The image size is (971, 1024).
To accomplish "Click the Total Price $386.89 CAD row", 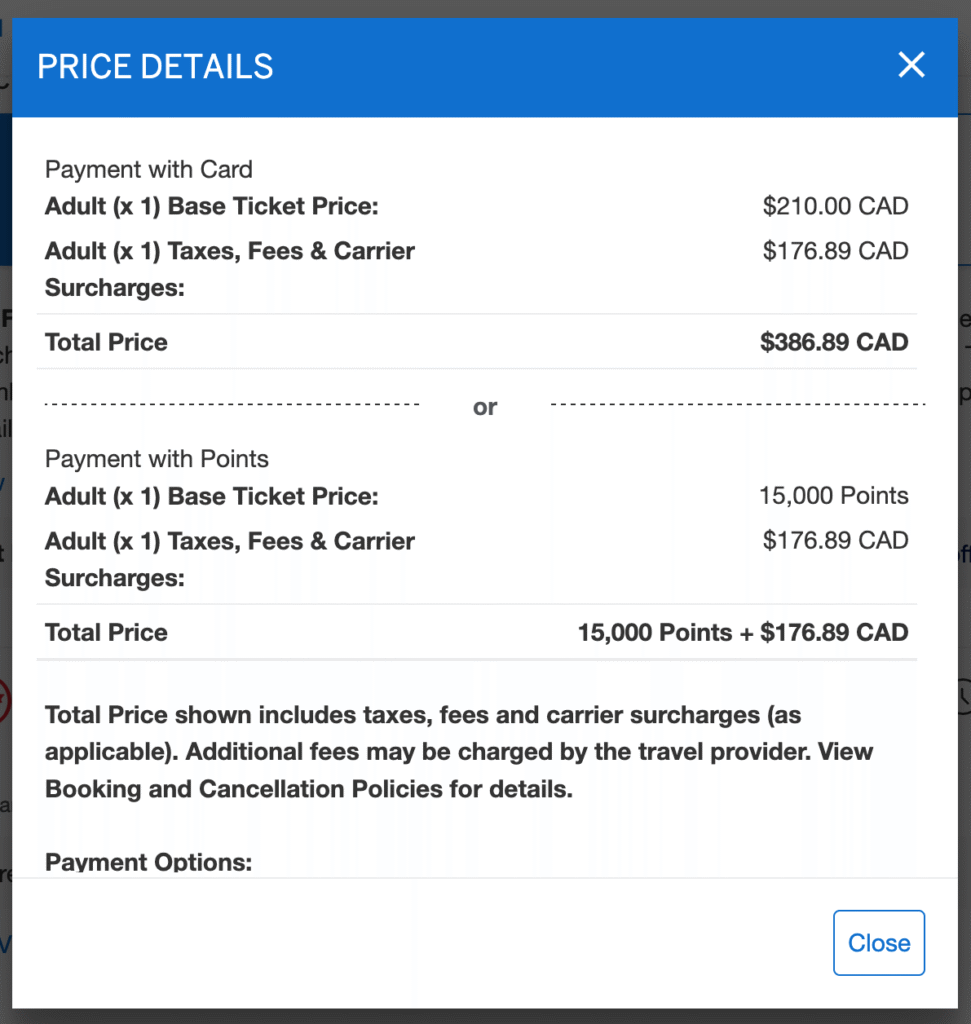I will 475,341.
